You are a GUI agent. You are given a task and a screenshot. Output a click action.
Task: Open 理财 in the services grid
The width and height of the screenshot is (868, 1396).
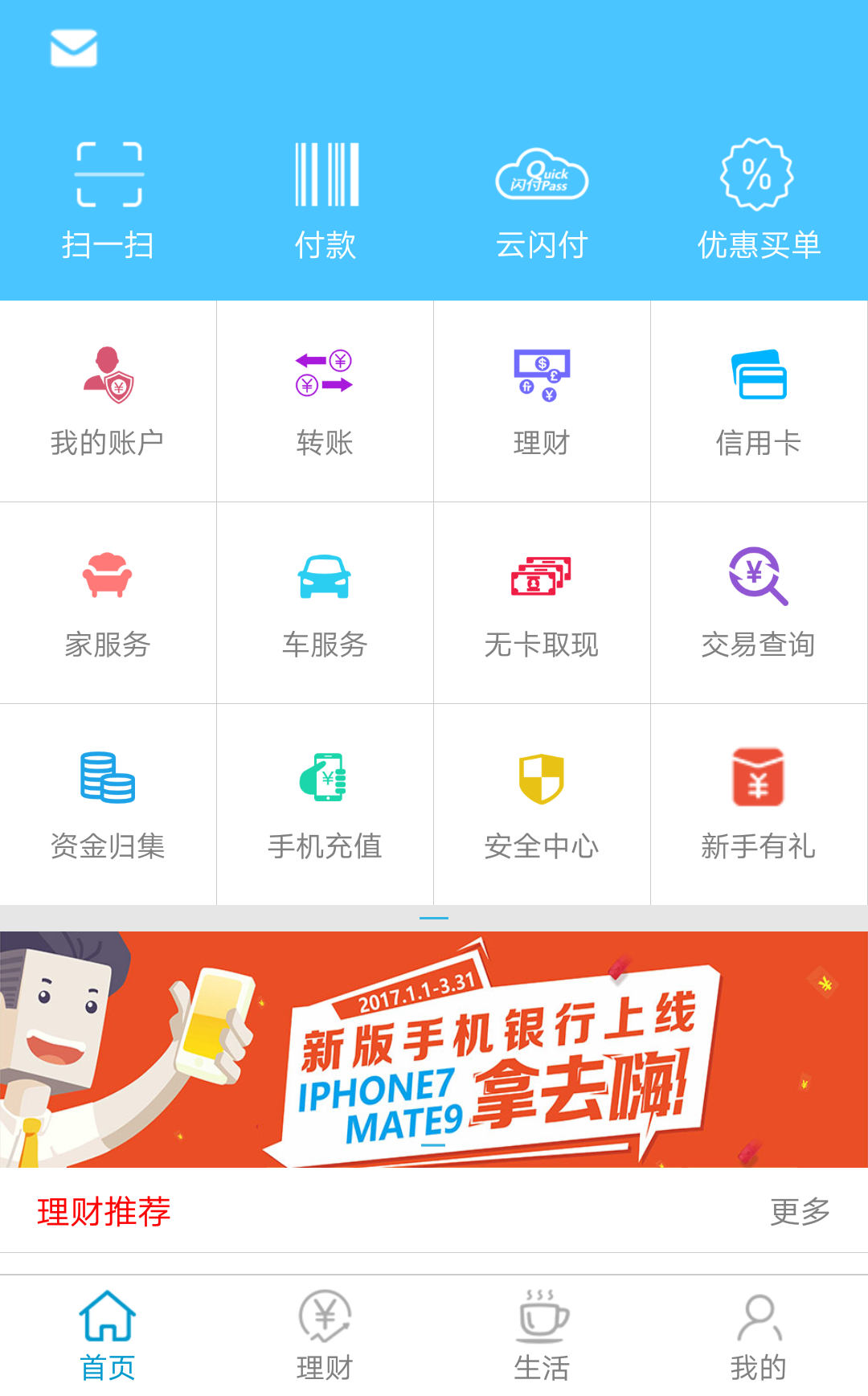click(x=542, y=401)
